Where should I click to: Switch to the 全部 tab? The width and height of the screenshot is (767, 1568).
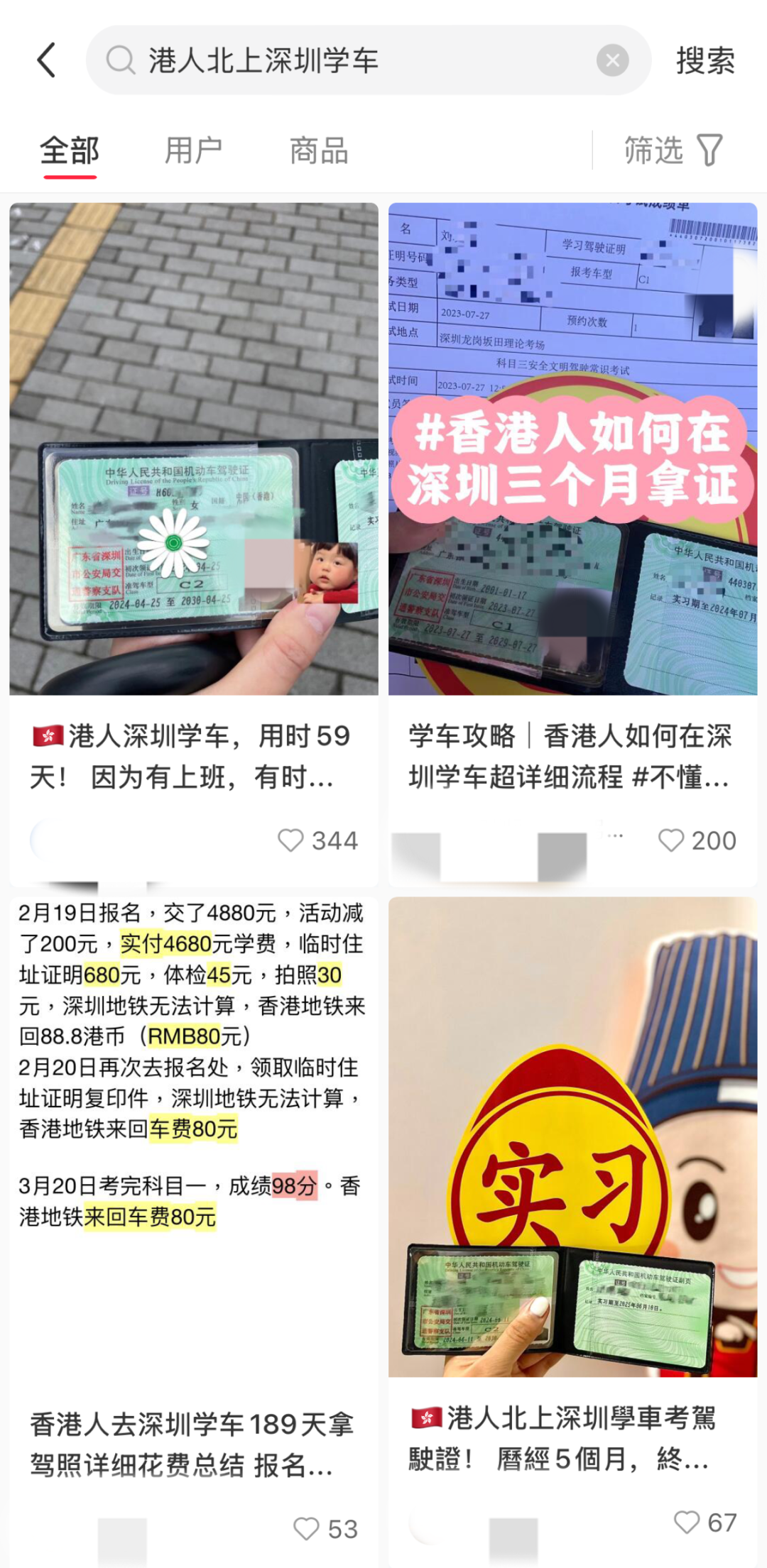point(70,151)
